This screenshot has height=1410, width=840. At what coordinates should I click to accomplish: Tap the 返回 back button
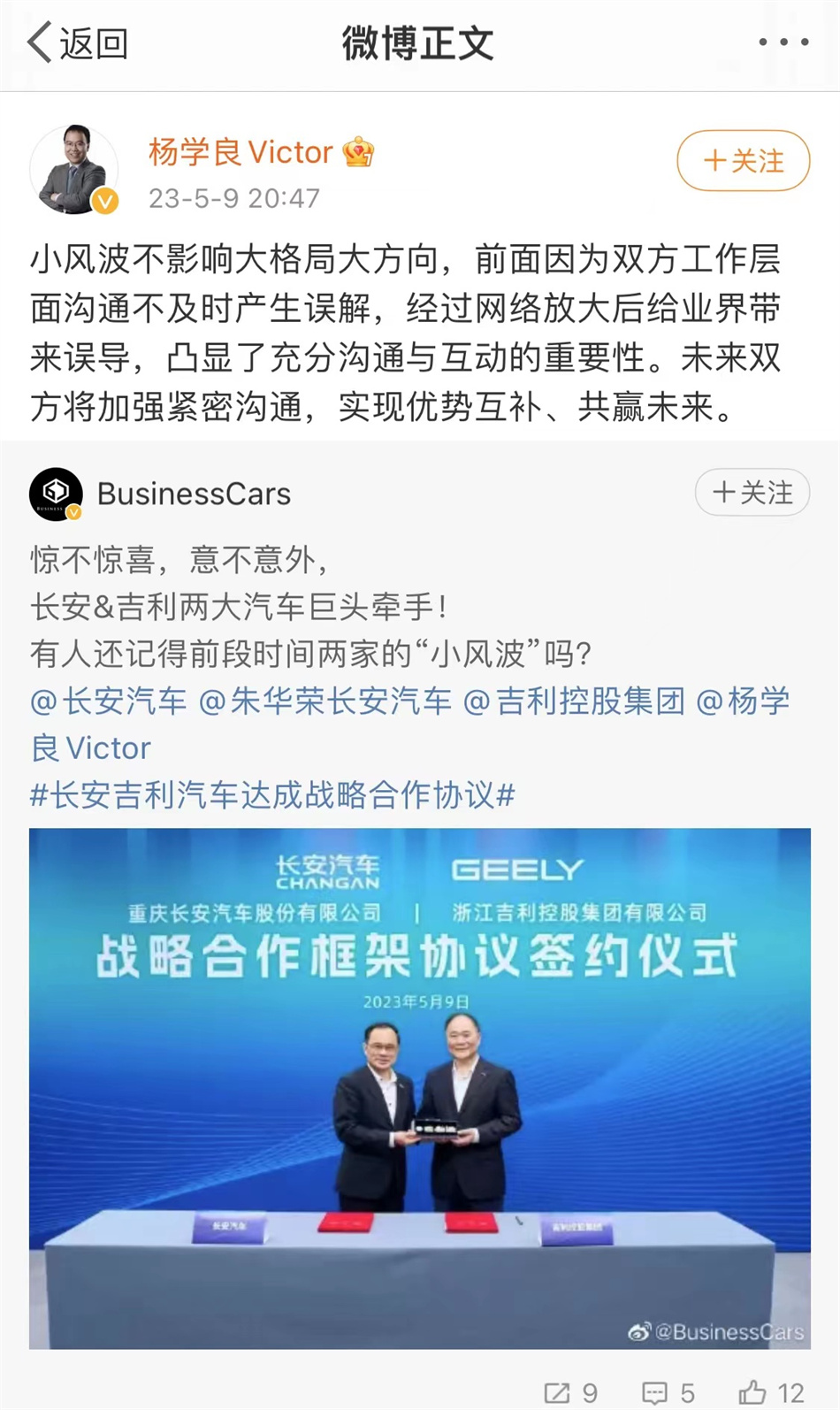tap(78, 42)
